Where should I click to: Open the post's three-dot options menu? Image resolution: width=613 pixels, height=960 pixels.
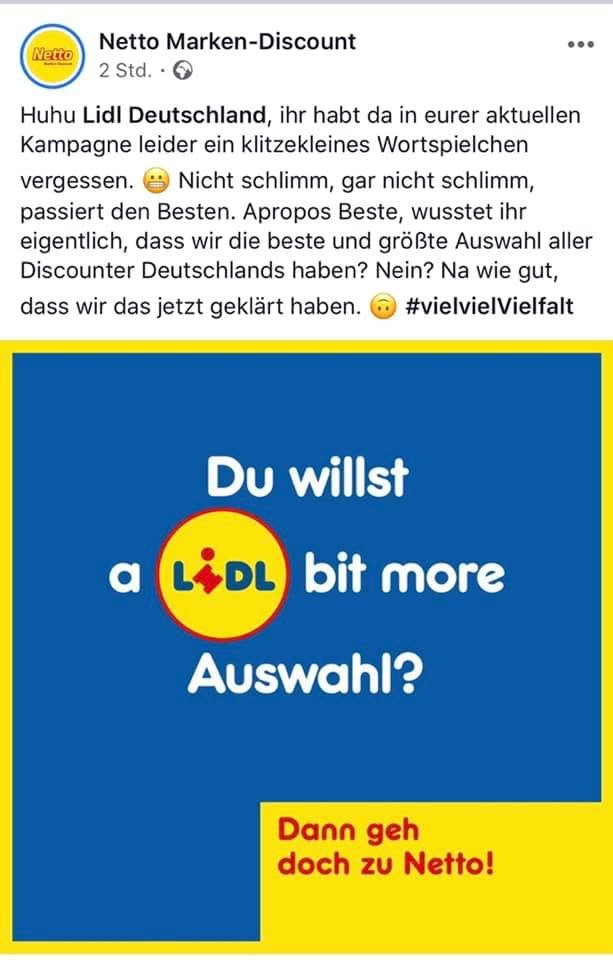coord(580,45)
